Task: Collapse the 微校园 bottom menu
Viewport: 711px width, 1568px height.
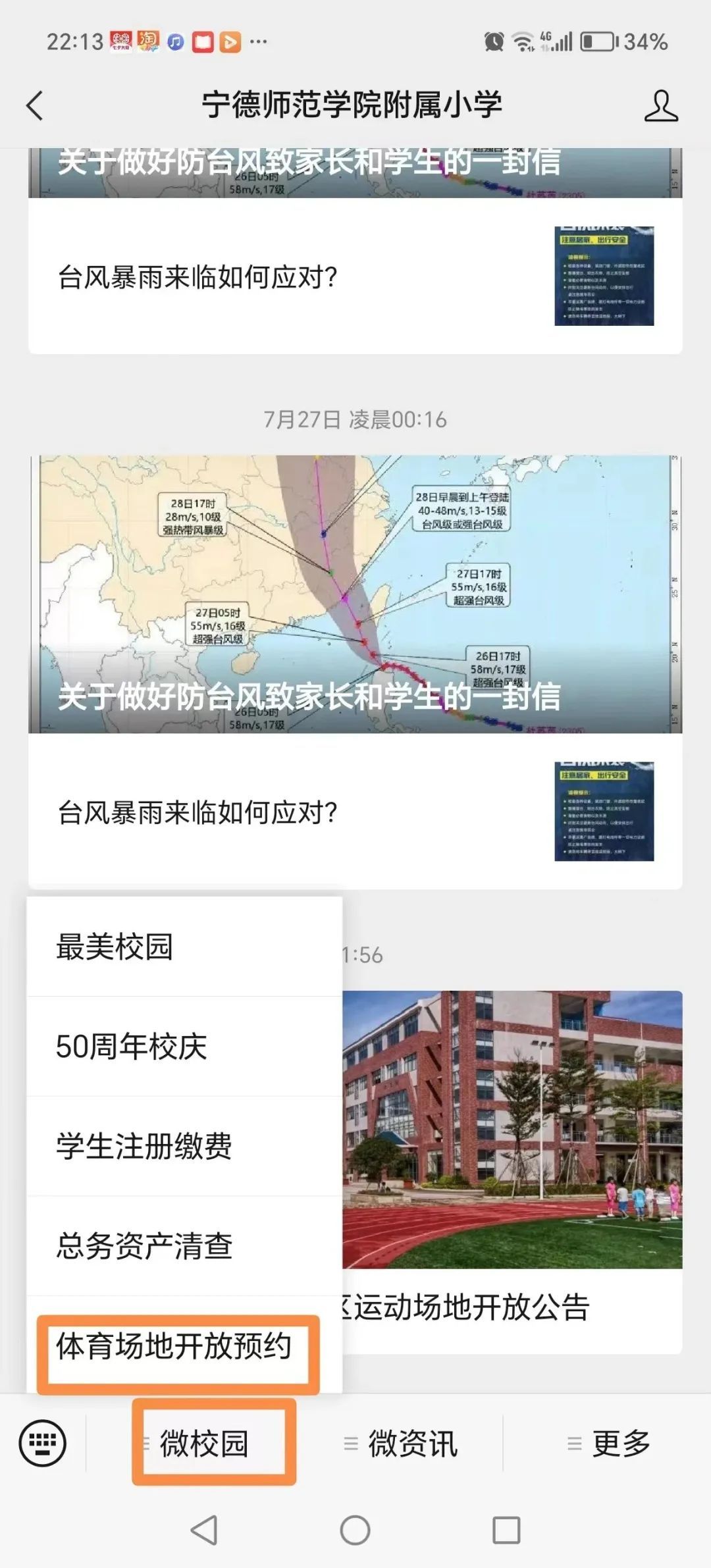Action: pyautogui.click(x=205, y=1444)
